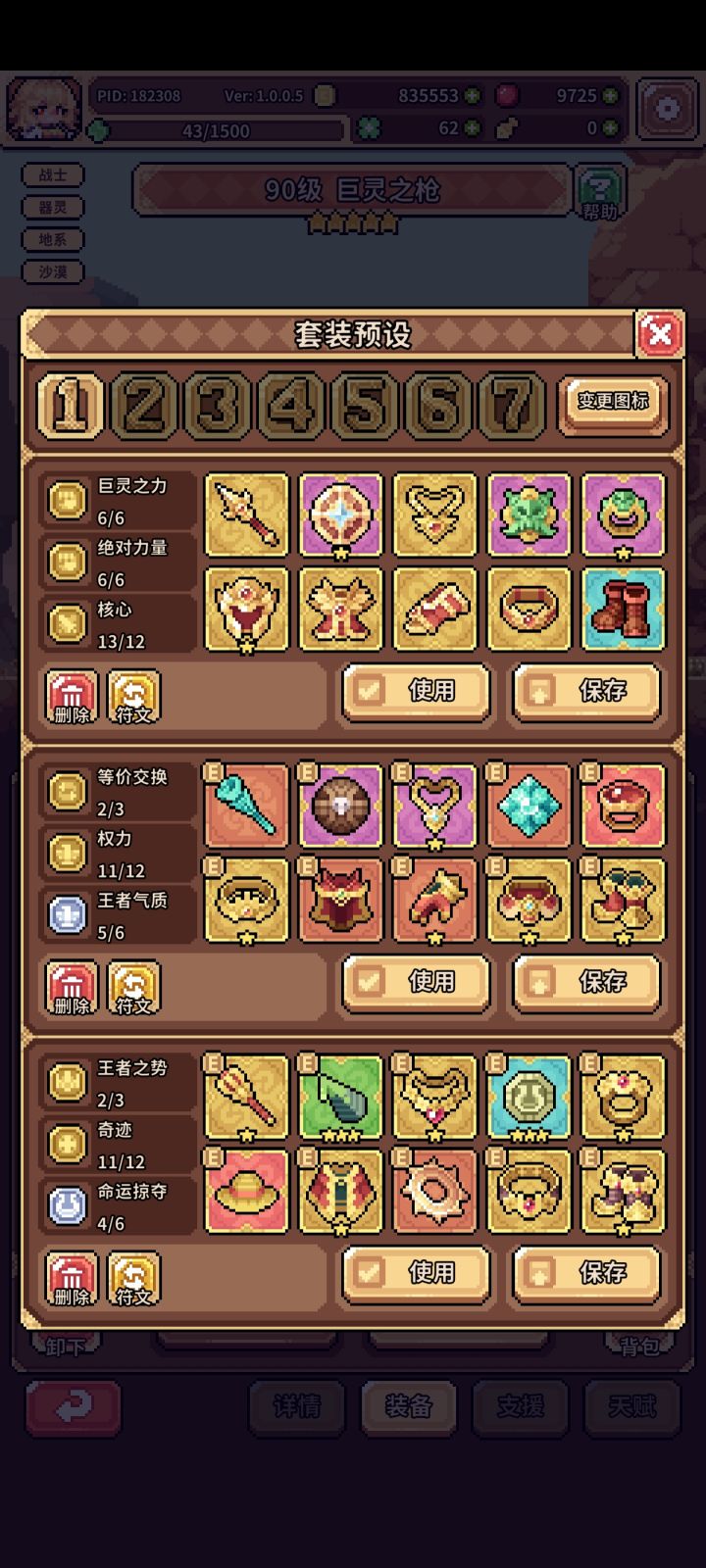Open the teal crystal item in preset two
The width and height of the screenshot is (706, 1568).
pos(529,808)
